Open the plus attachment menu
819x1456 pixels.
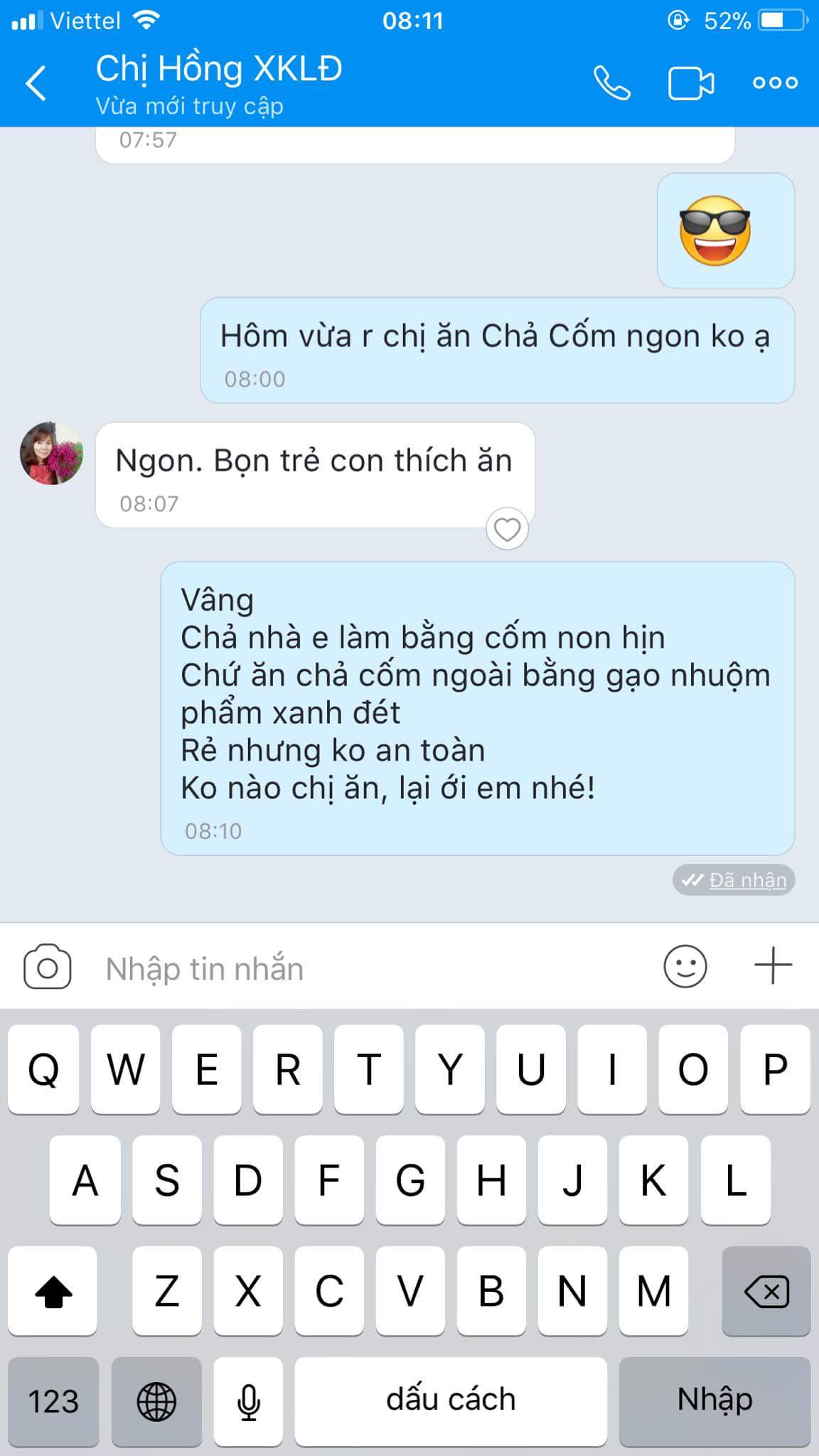point(773,966)
